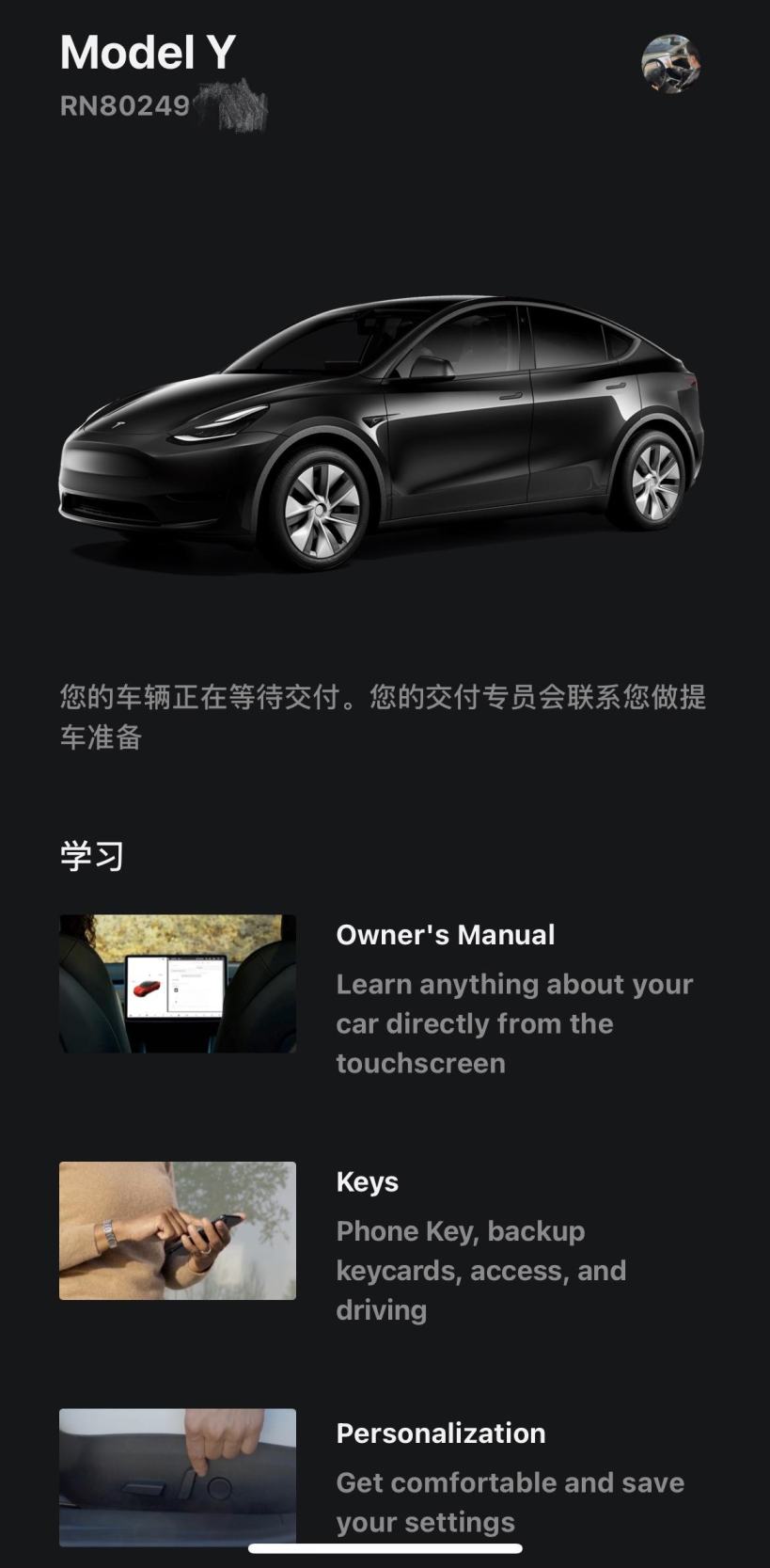This screenshot has height=1568, width=770.
Task: Open the profile avatar
Action: [x=670, y=65]
